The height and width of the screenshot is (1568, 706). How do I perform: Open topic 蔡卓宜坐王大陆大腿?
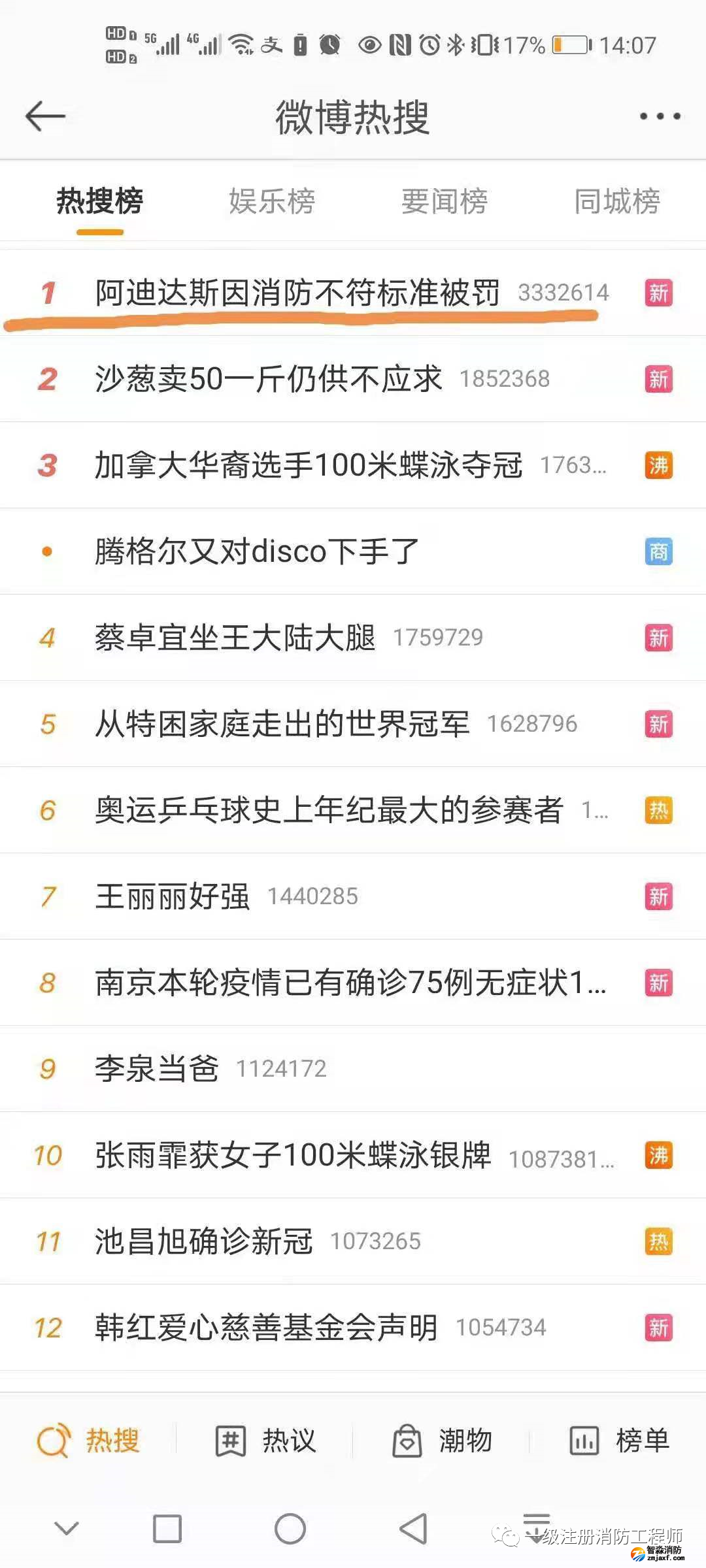235,638
